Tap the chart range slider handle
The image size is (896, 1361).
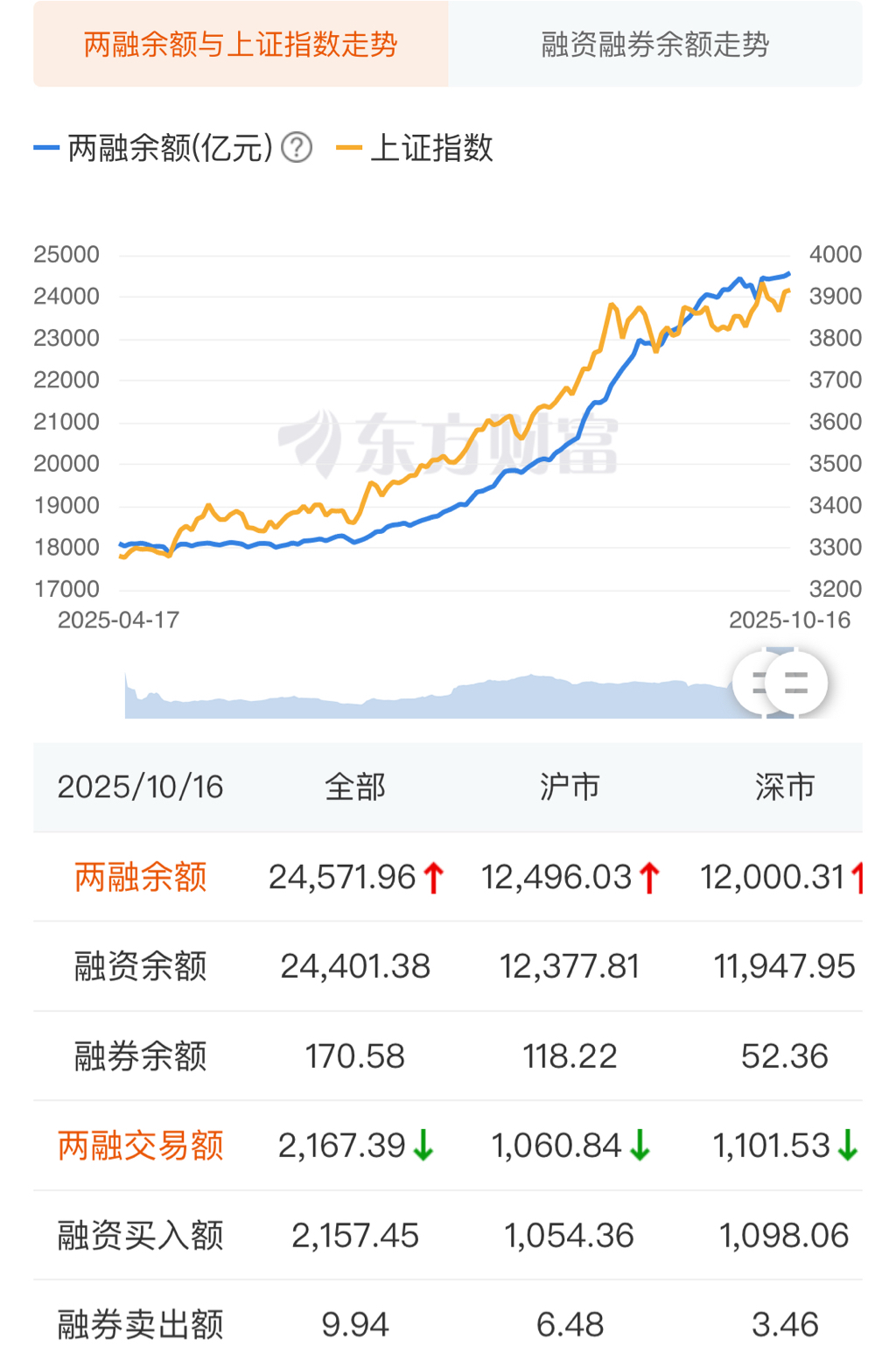tap(793, 683)
